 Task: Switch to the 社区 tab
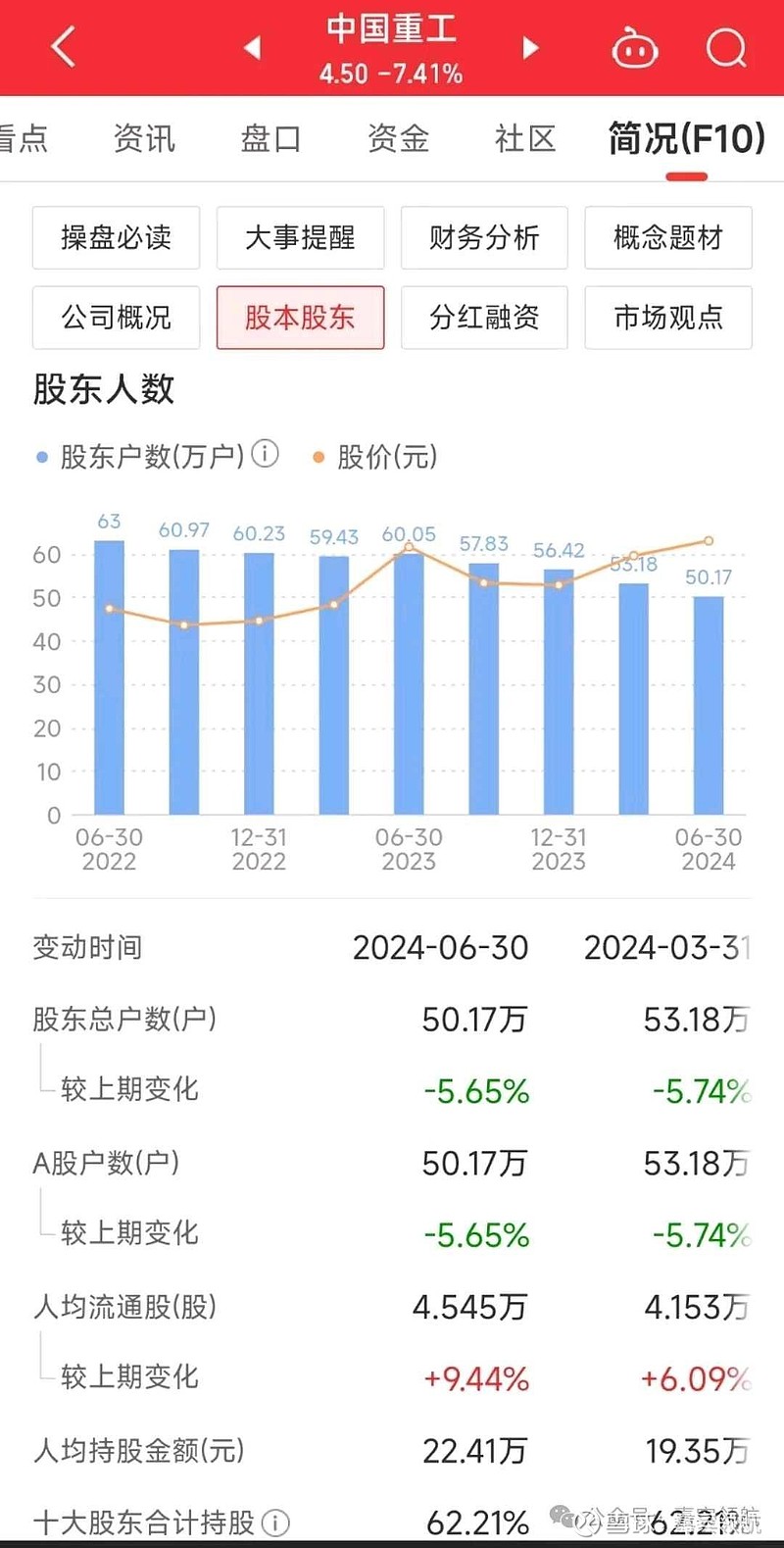tap(525, 139)
